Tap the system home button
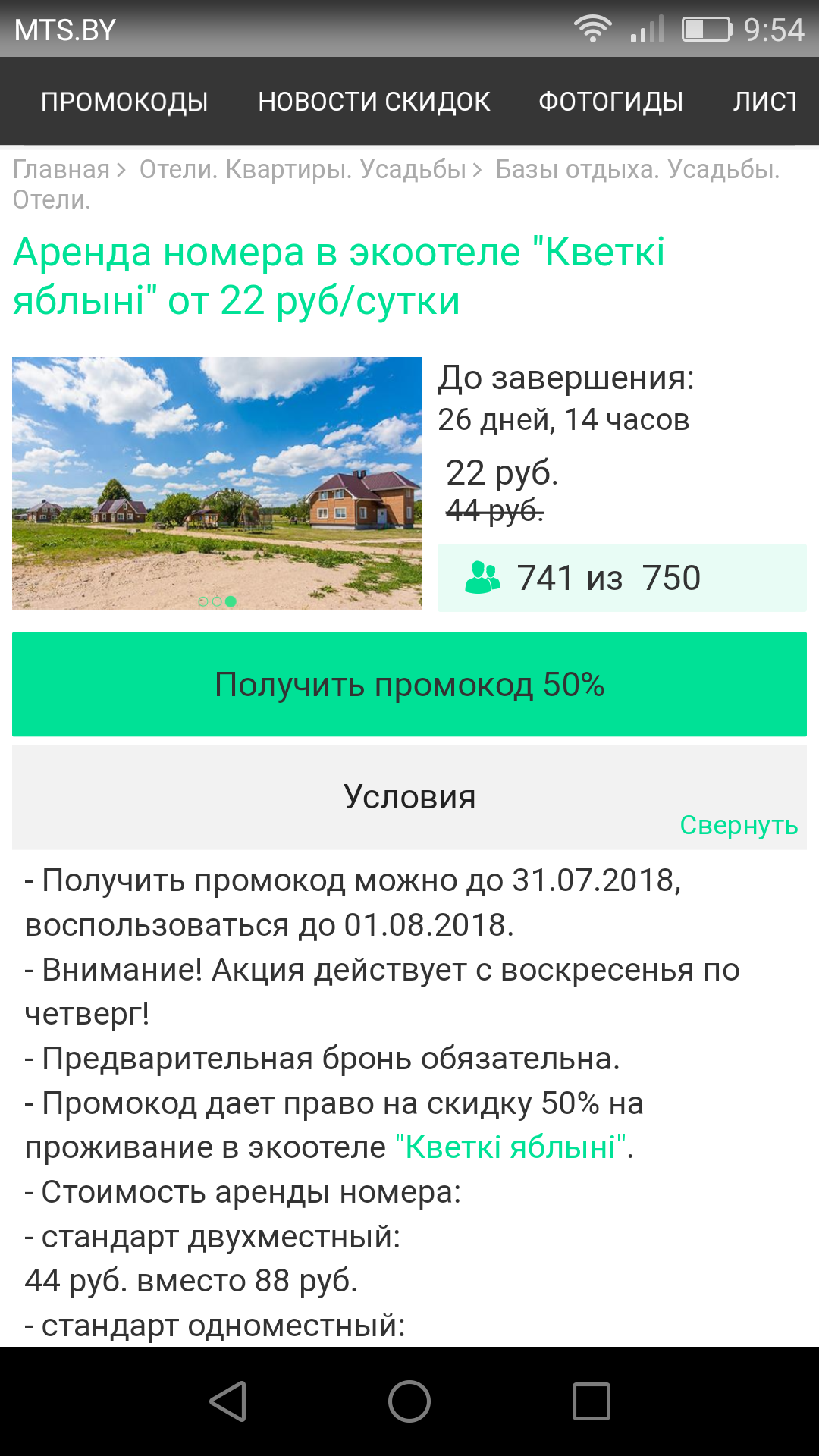Image resolution: width=819 pixels, height=1456 pixels. pyautogui.click(x=409, y=1401)
